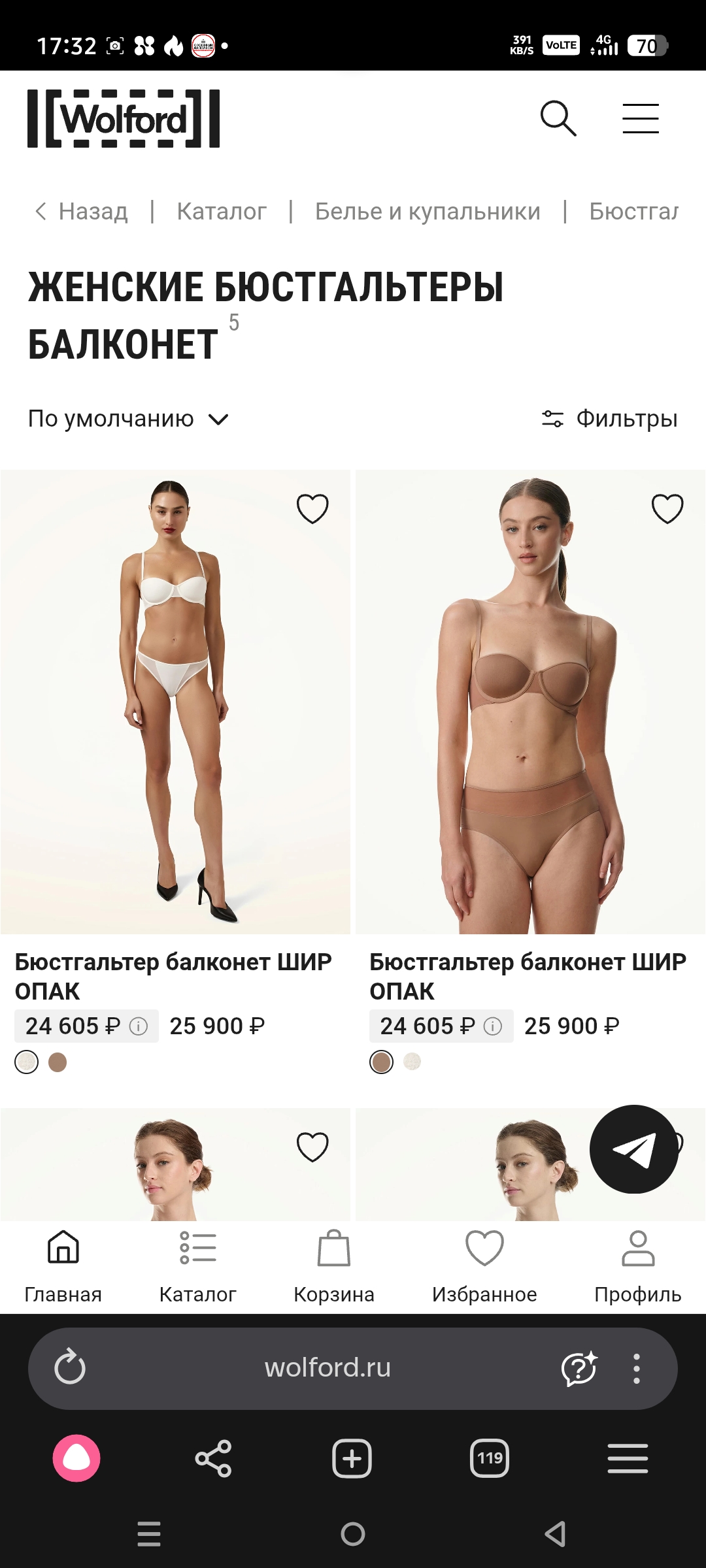Open the brown balconette bra product card

tap(530, 702)
